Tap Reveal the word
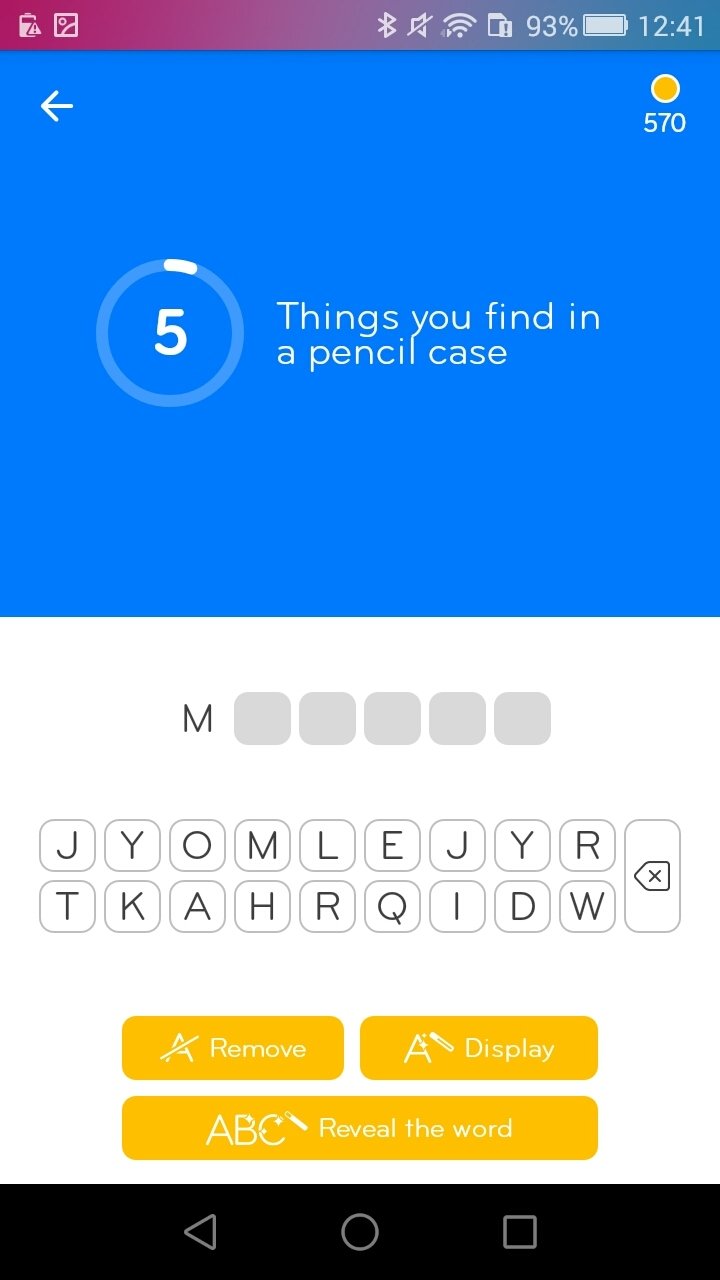This screenshot has width=720, height=1280. (360, 1128)
